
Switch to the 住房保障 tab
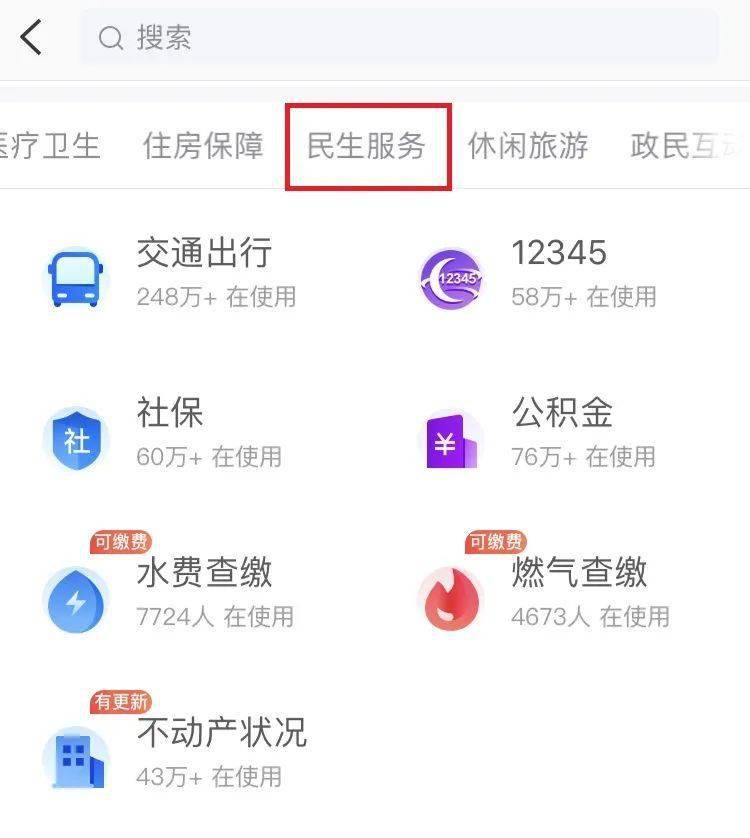[203, 146]
